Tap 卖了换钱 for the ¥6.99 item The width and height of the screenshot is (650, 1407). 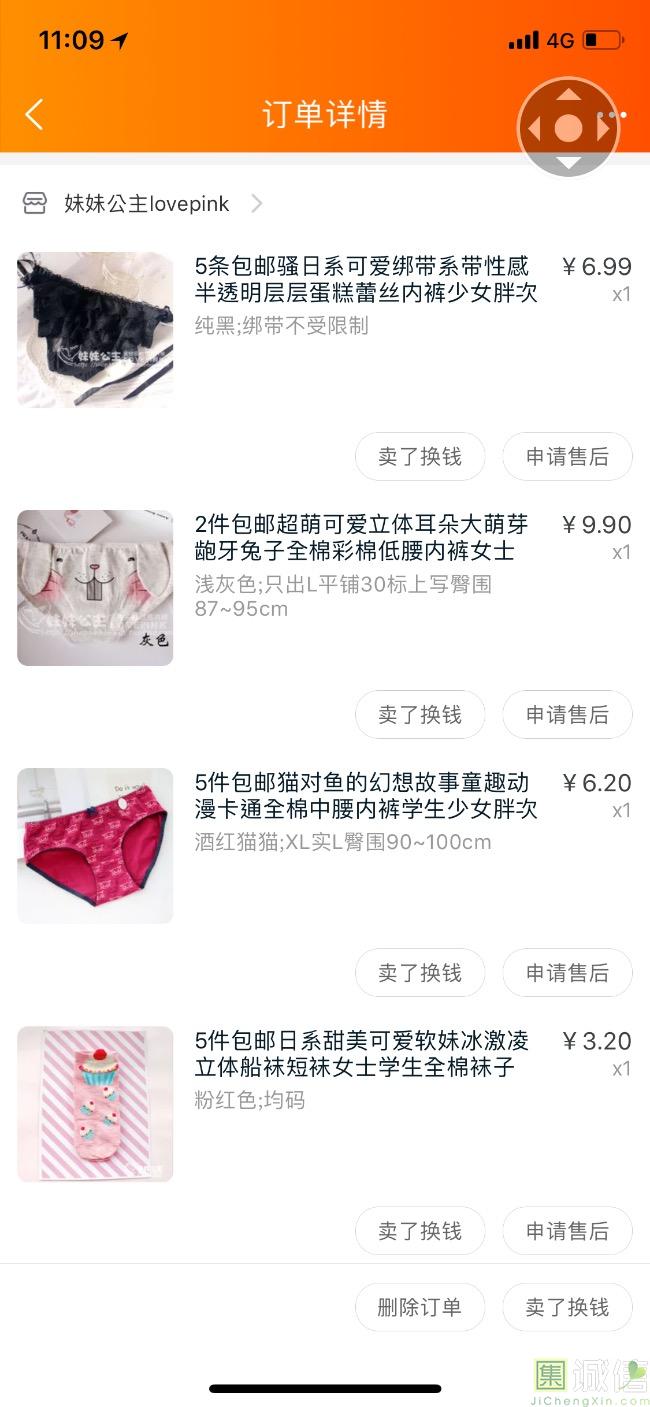[420, 457]
